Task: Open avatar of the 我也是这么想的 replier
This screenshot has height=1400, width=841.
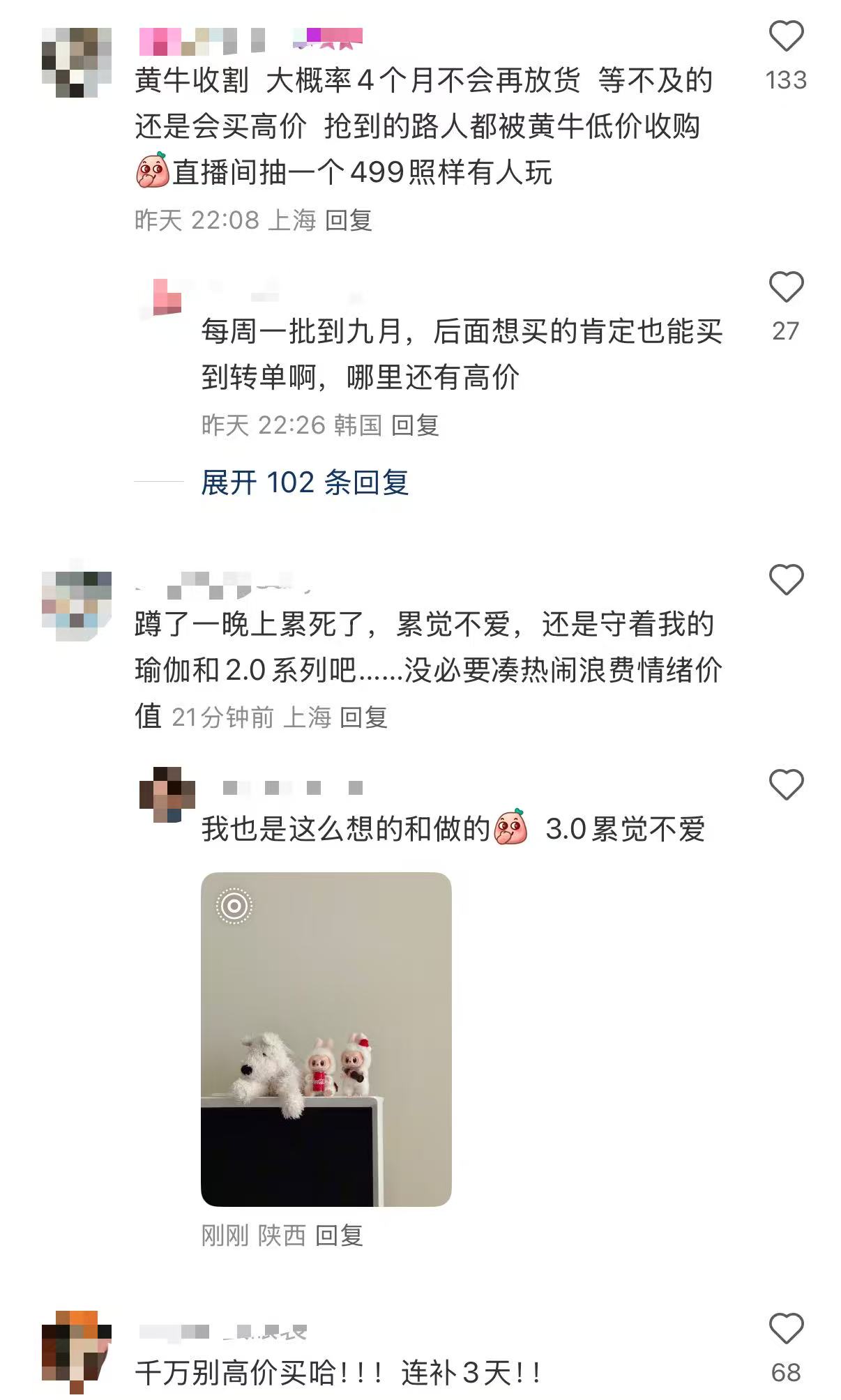Action: click(167, 795)
